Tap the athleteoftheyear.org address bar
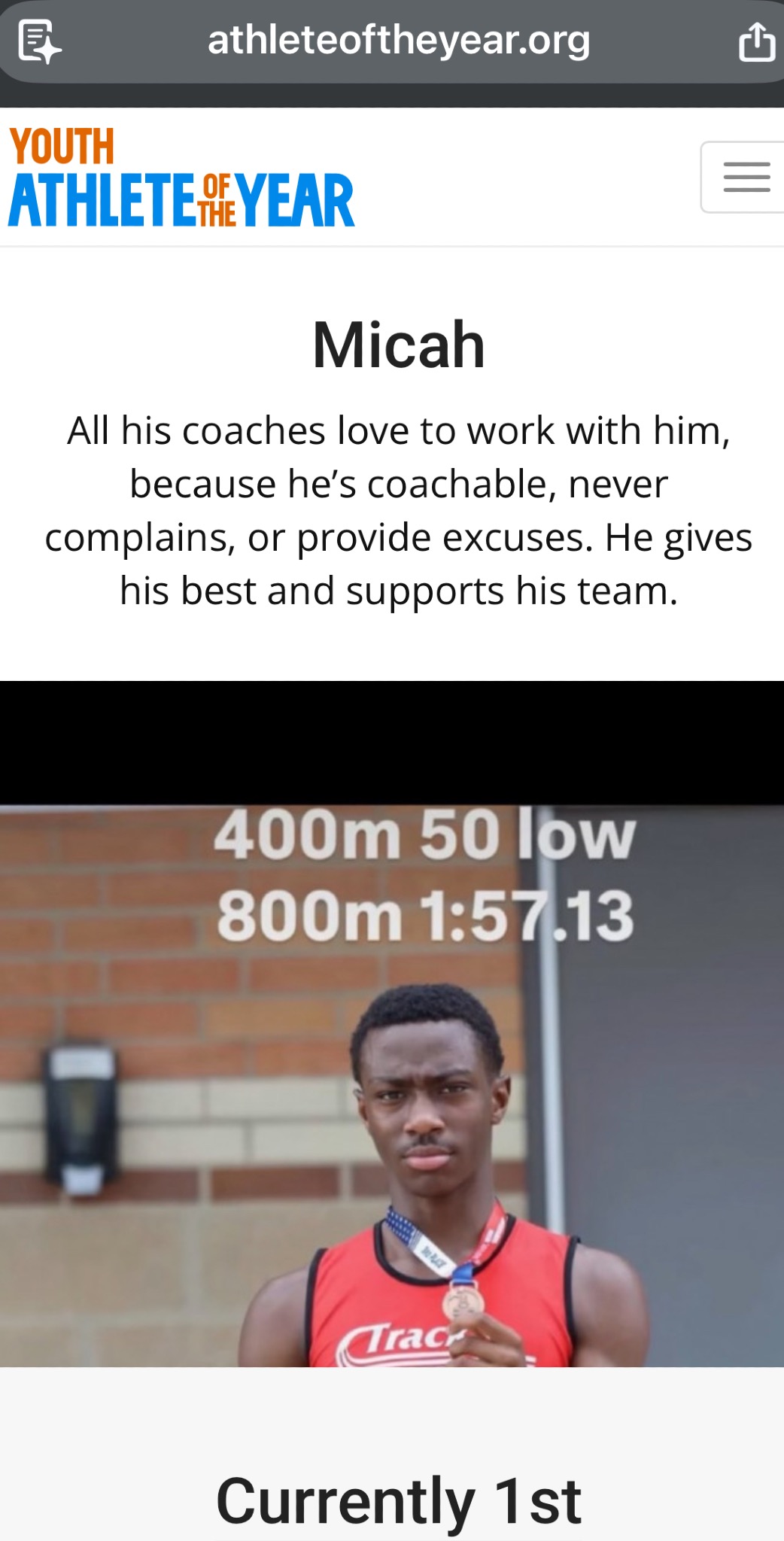 coord(399,40)
